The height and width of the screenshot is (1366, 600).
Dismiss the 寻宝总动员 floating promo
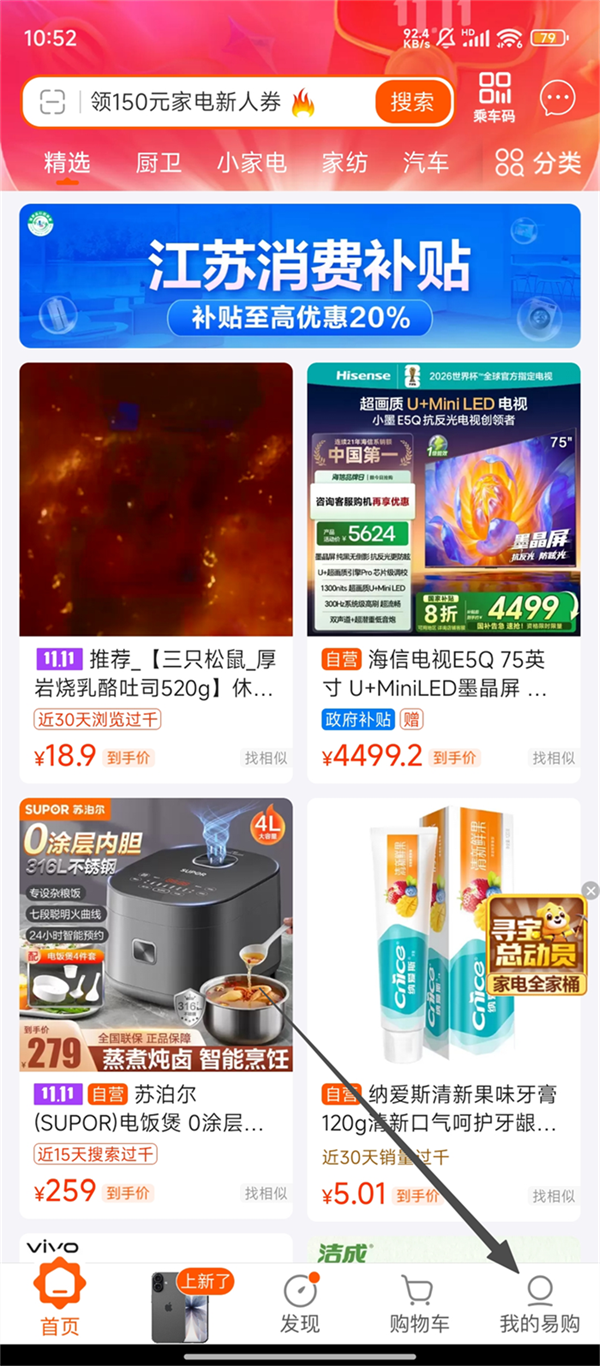pyautogui.click(x=591, y=890)
